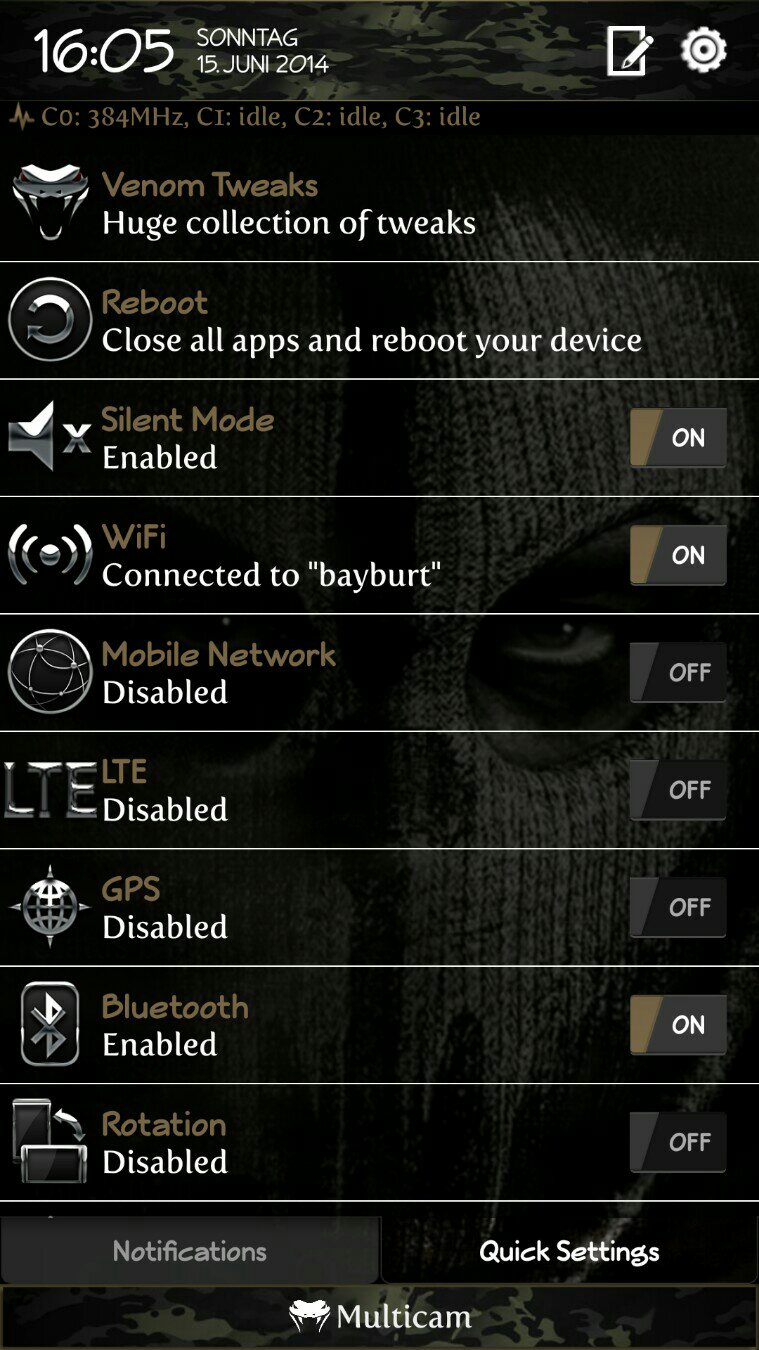
Task: Open Venom Tweaks
Action: pyautogui.click(x=379, y=203)
